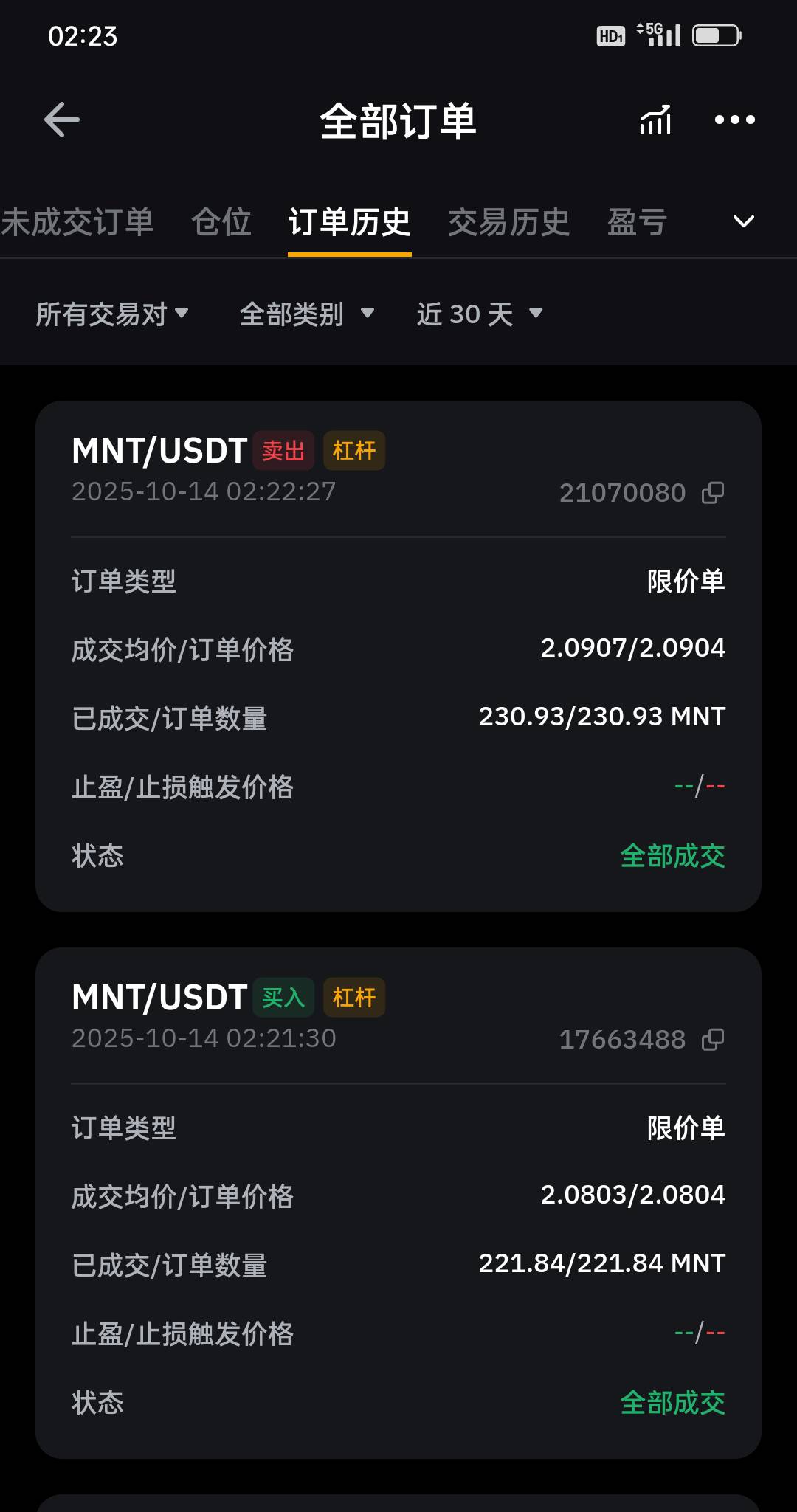Open the three-dot overflow menu
797x1512 pixels.
click(735, 120)
